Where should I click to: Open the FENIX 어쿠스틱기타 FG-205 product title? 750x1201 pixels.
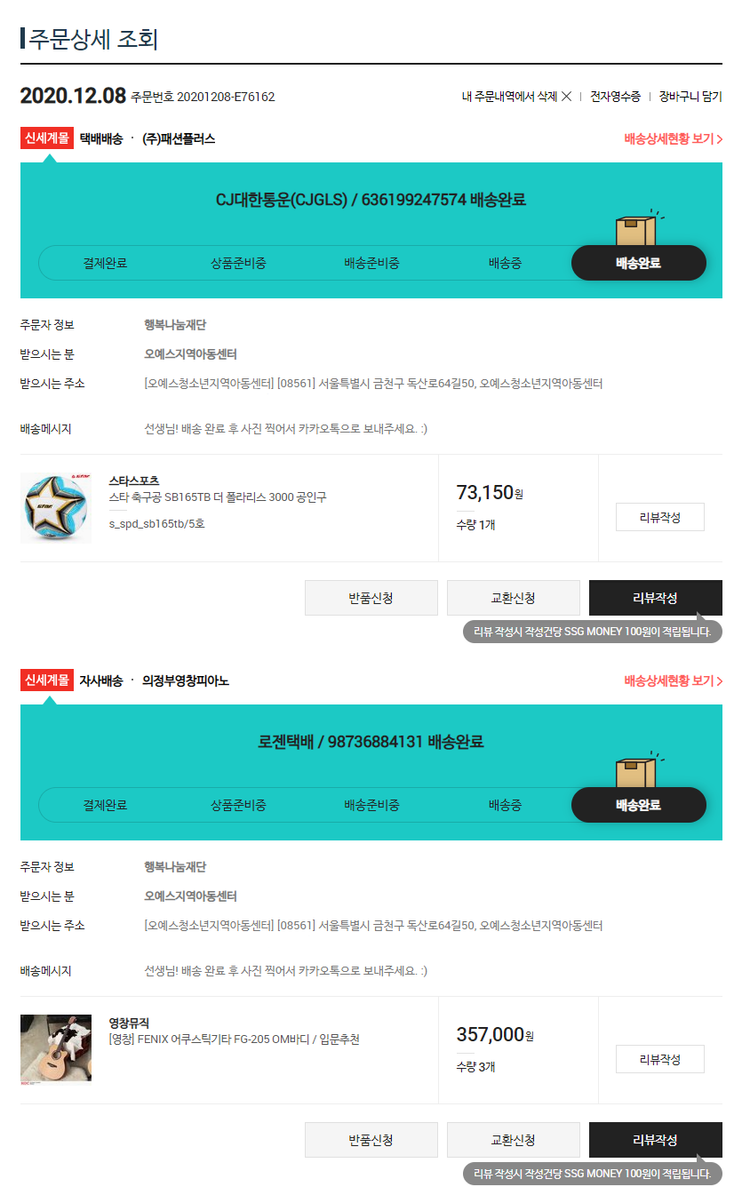click(233, 1039)
